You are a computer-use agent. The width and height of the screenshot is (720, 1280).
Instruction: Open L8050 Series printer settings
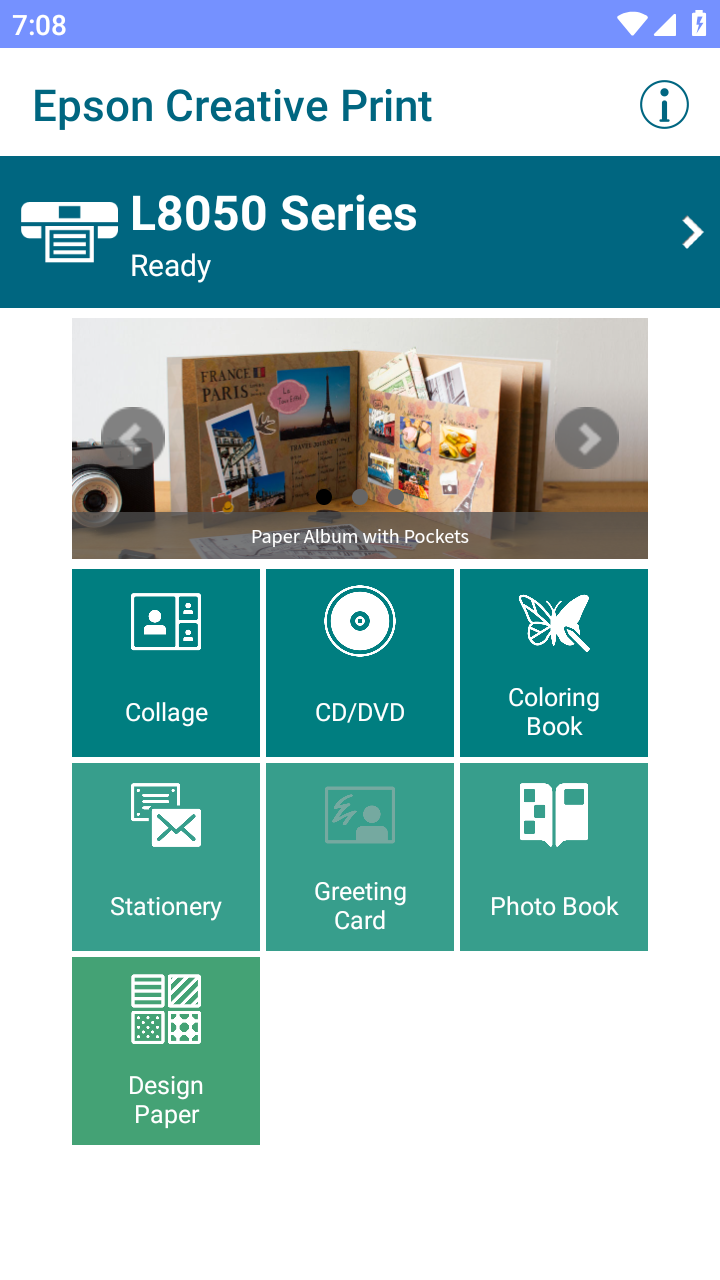[x=360, y=232]
